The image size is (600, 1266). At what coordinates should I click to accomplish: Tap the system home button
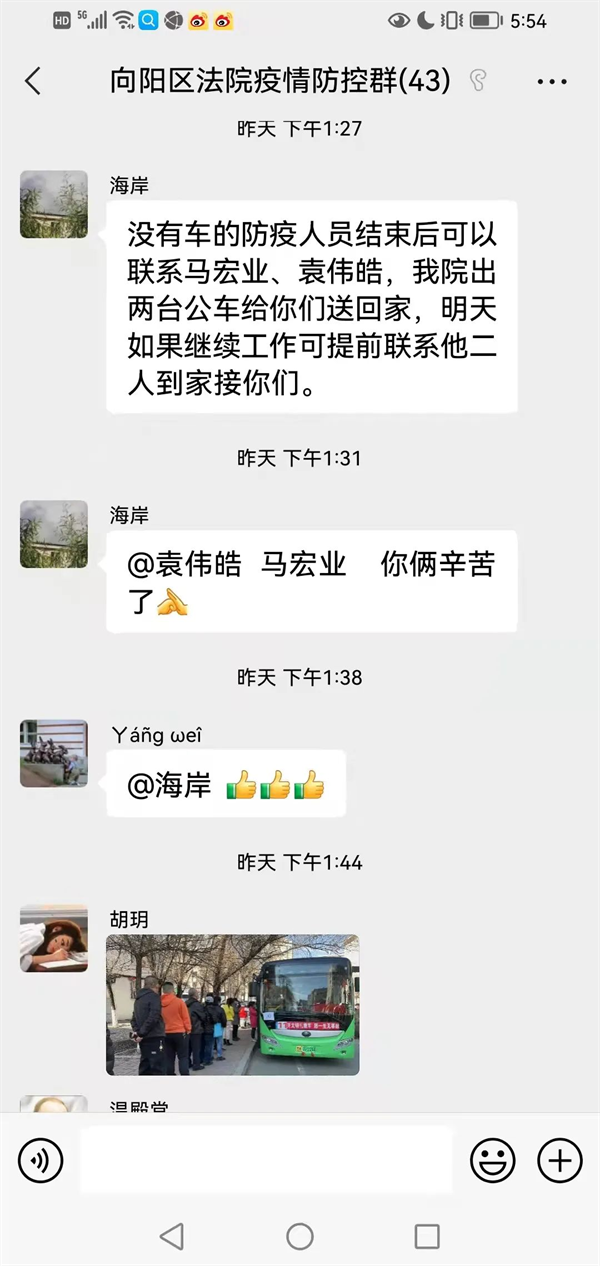(300, 1236)
